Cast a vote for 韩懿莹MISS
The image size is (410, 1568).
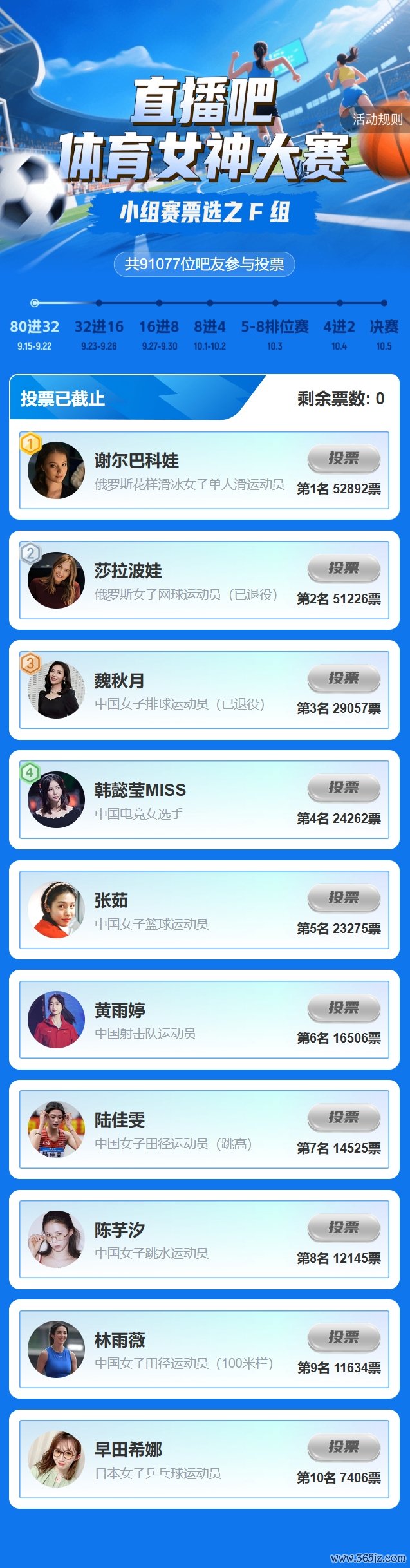344,788
